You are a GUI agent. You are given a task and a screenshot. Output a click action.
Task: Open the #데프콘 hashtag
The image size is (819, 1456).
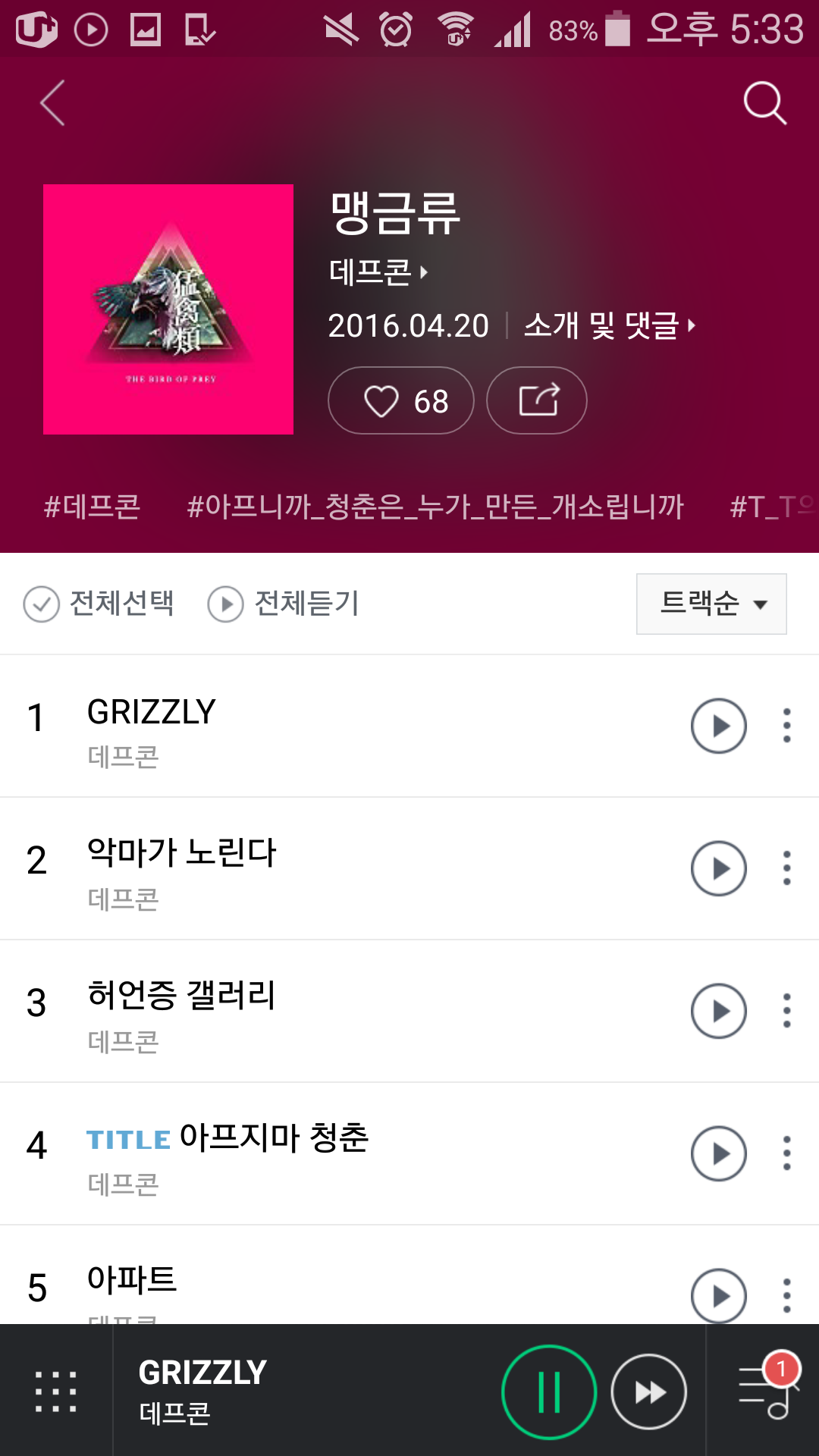tap(93, 508)
